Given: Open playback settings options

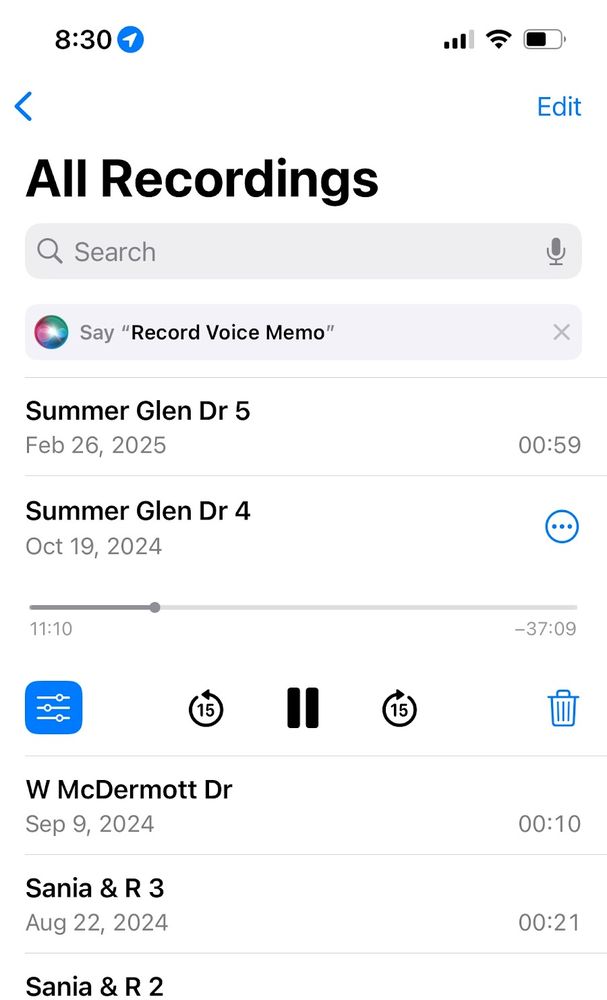Looking at the screenshot, I should coord(54,708).
